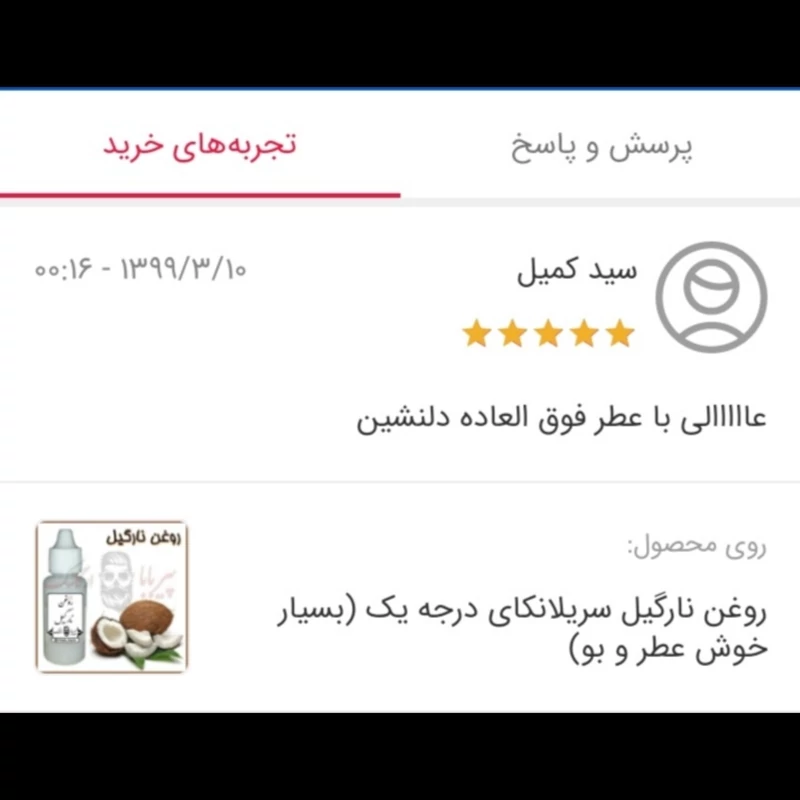Open سید کمیل's profile avatar
The image size is (800, 800).
[x=711, y=297]
